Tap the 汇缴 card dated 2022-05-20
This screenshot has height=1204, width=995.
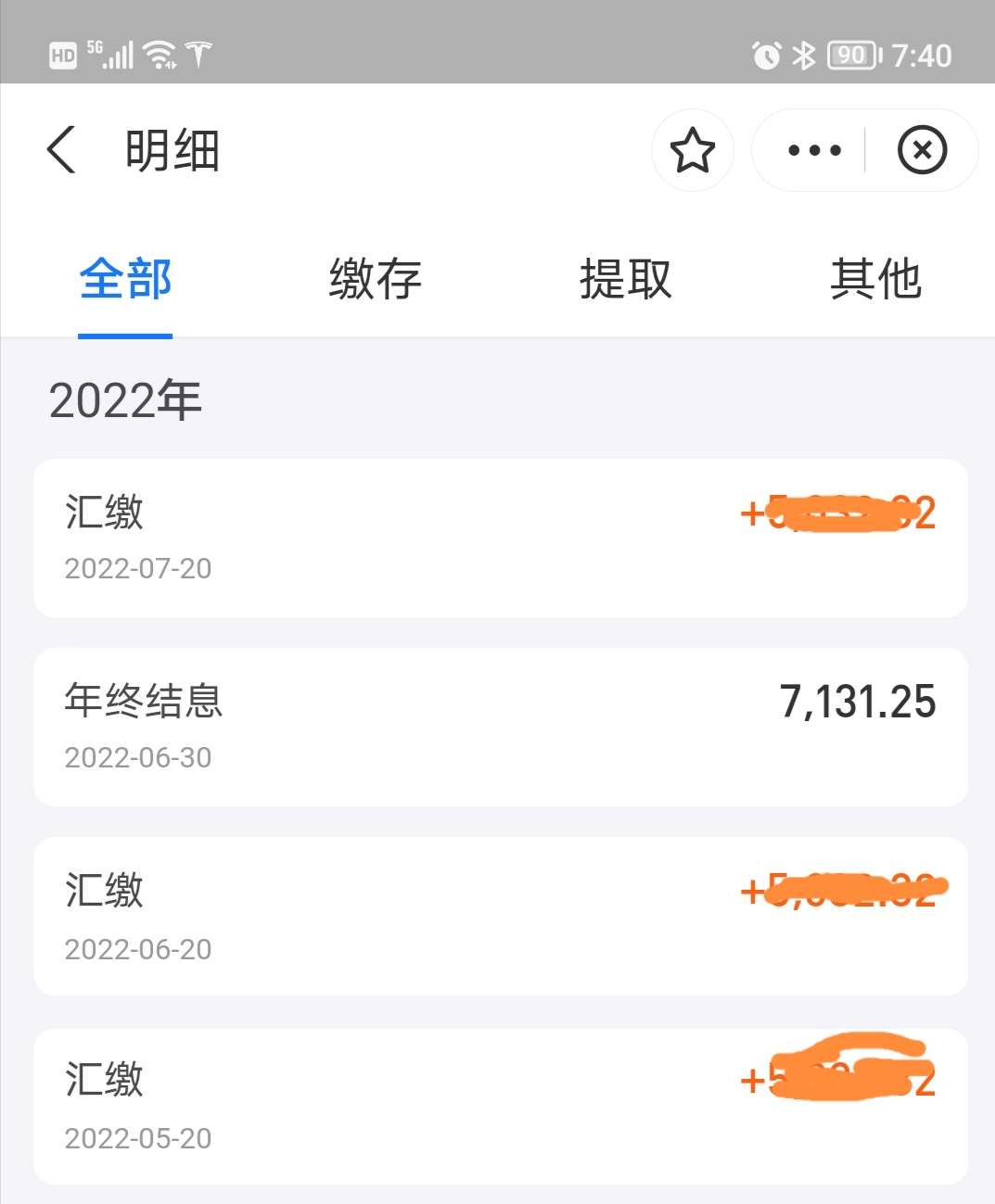(500, 1106)
